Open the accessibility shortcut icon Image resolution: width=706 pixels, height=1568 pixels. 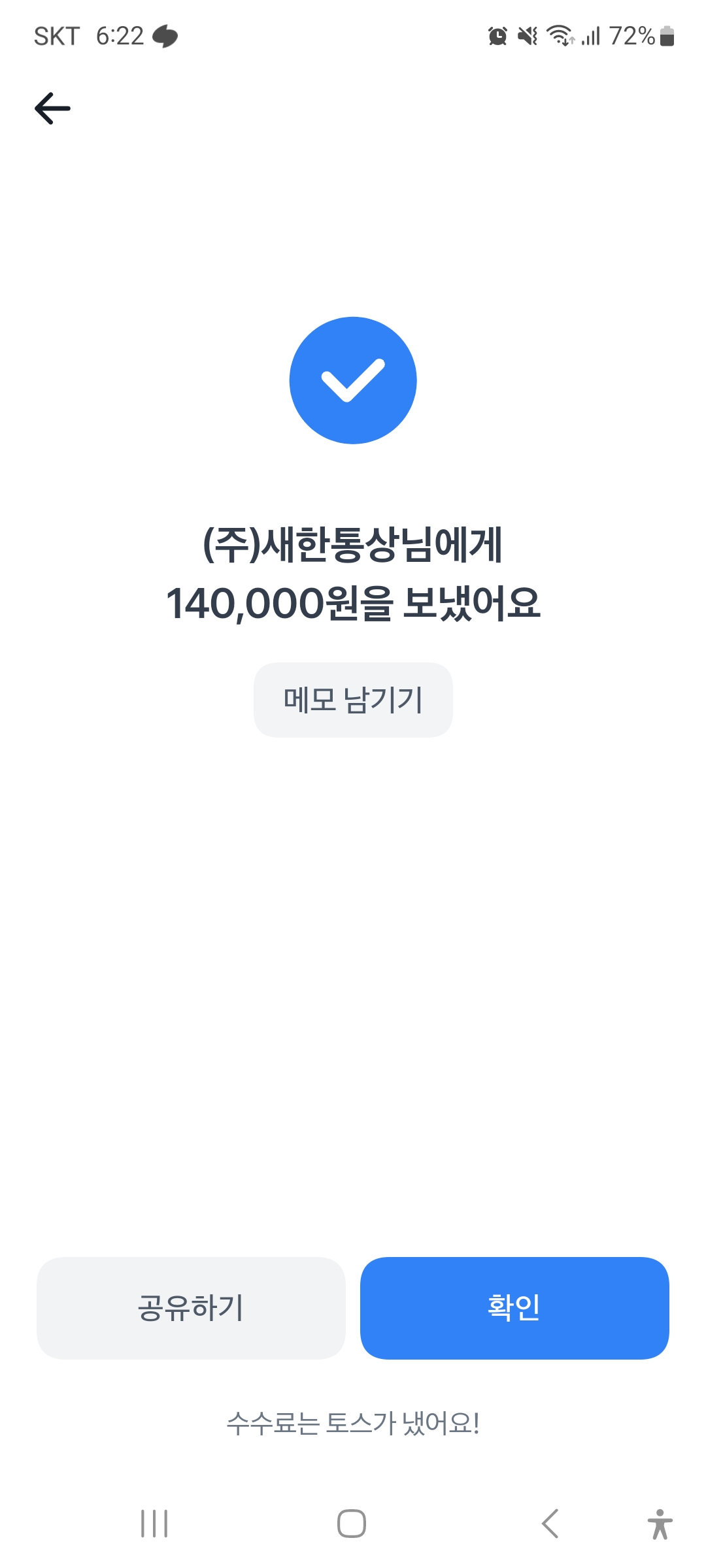[660, 1524]
